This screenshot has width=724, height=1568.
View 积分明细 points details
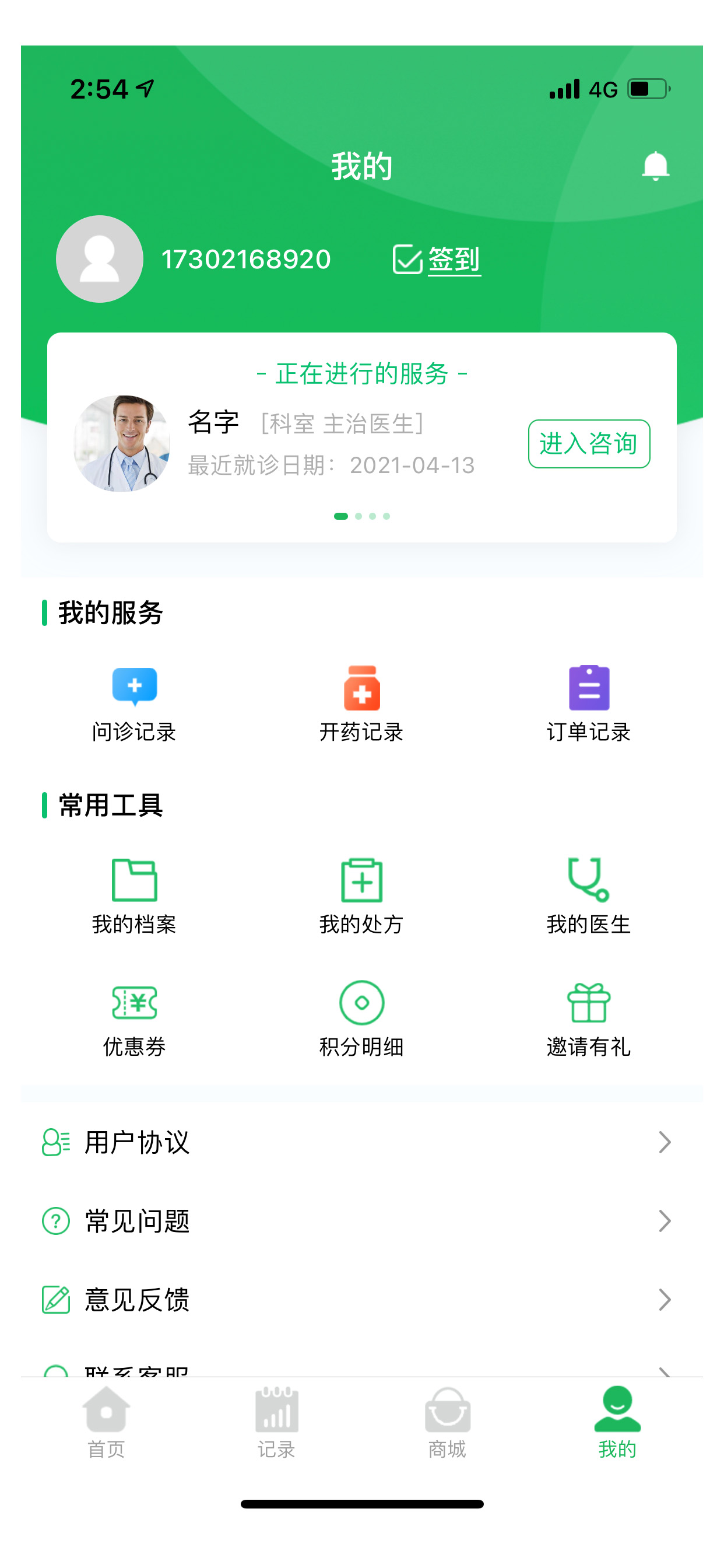[361, 1019]
